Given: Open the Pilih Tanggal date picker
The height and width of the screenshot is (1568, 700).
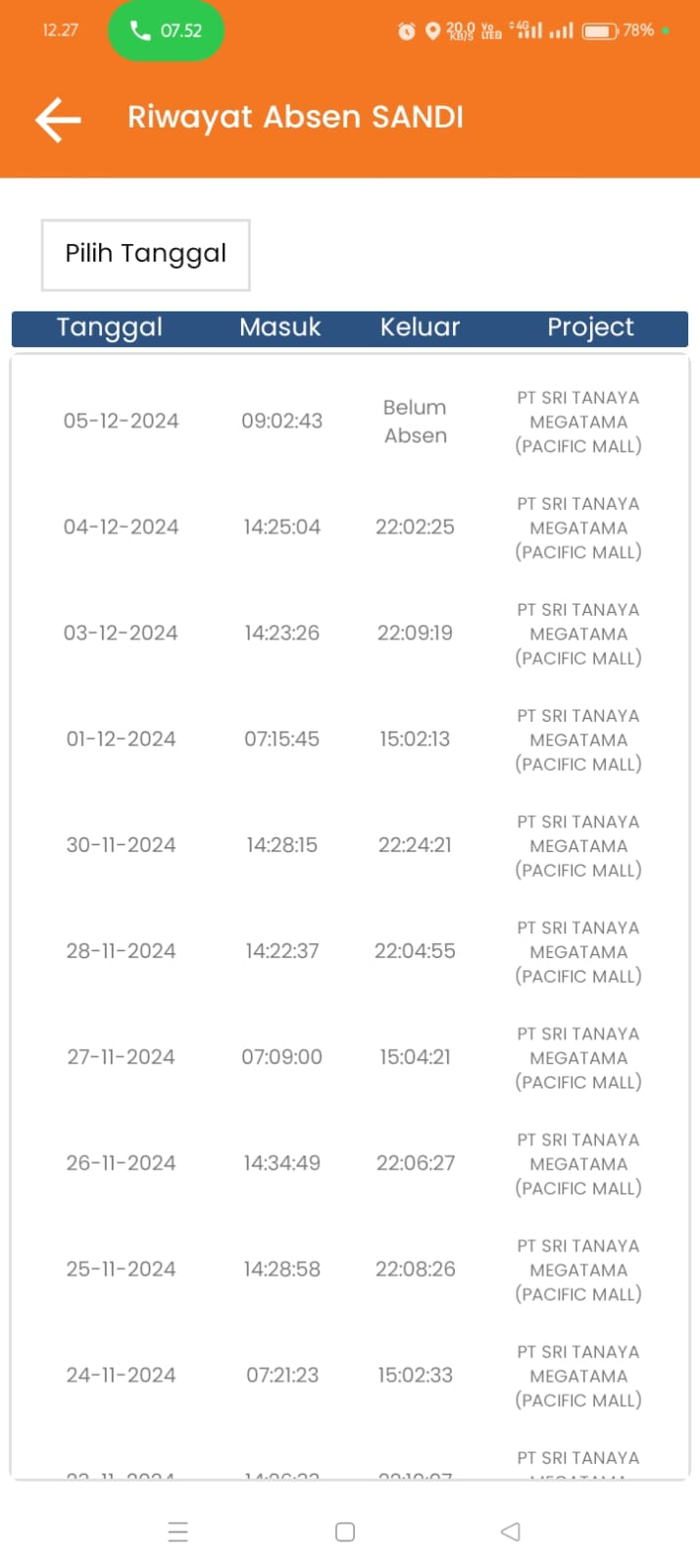Looking at the screenshot, I should (146, 255).
